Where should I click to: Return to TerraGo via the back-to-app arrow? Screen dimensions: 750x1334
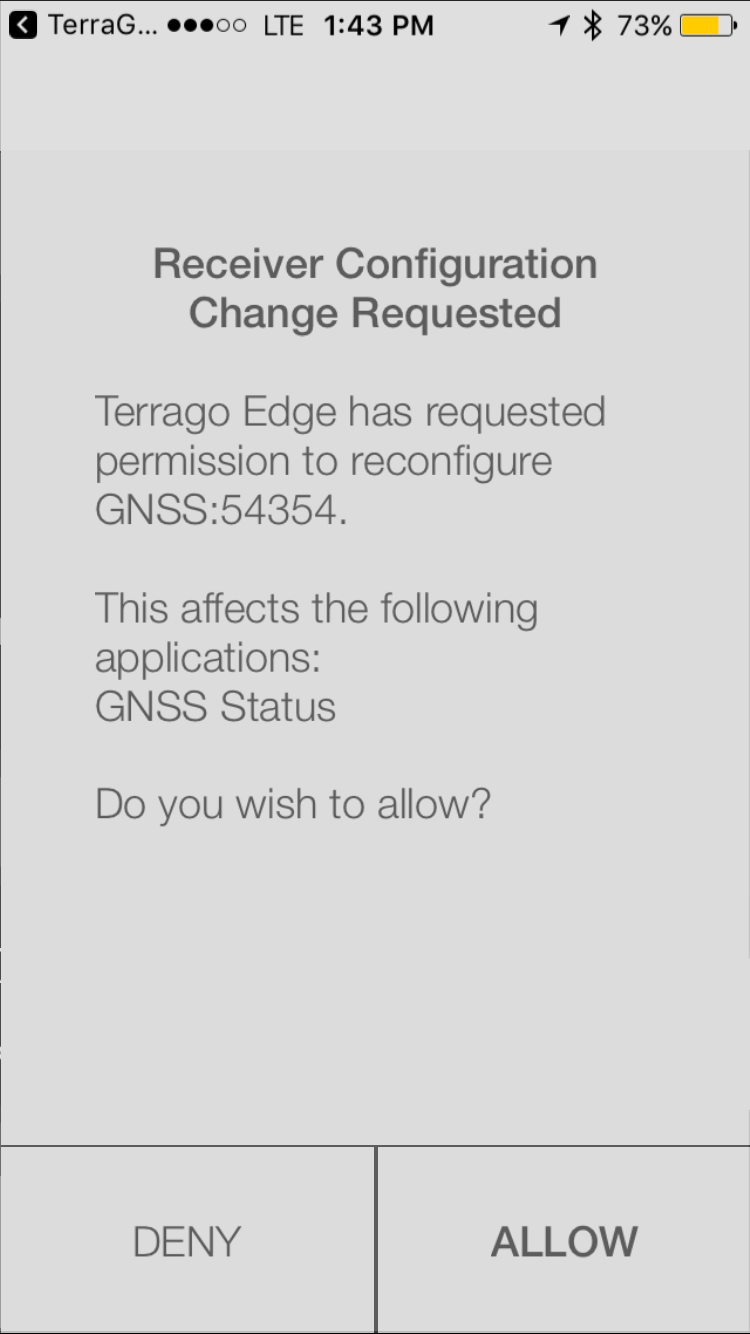pyautogui.click(x=22, y=25)
